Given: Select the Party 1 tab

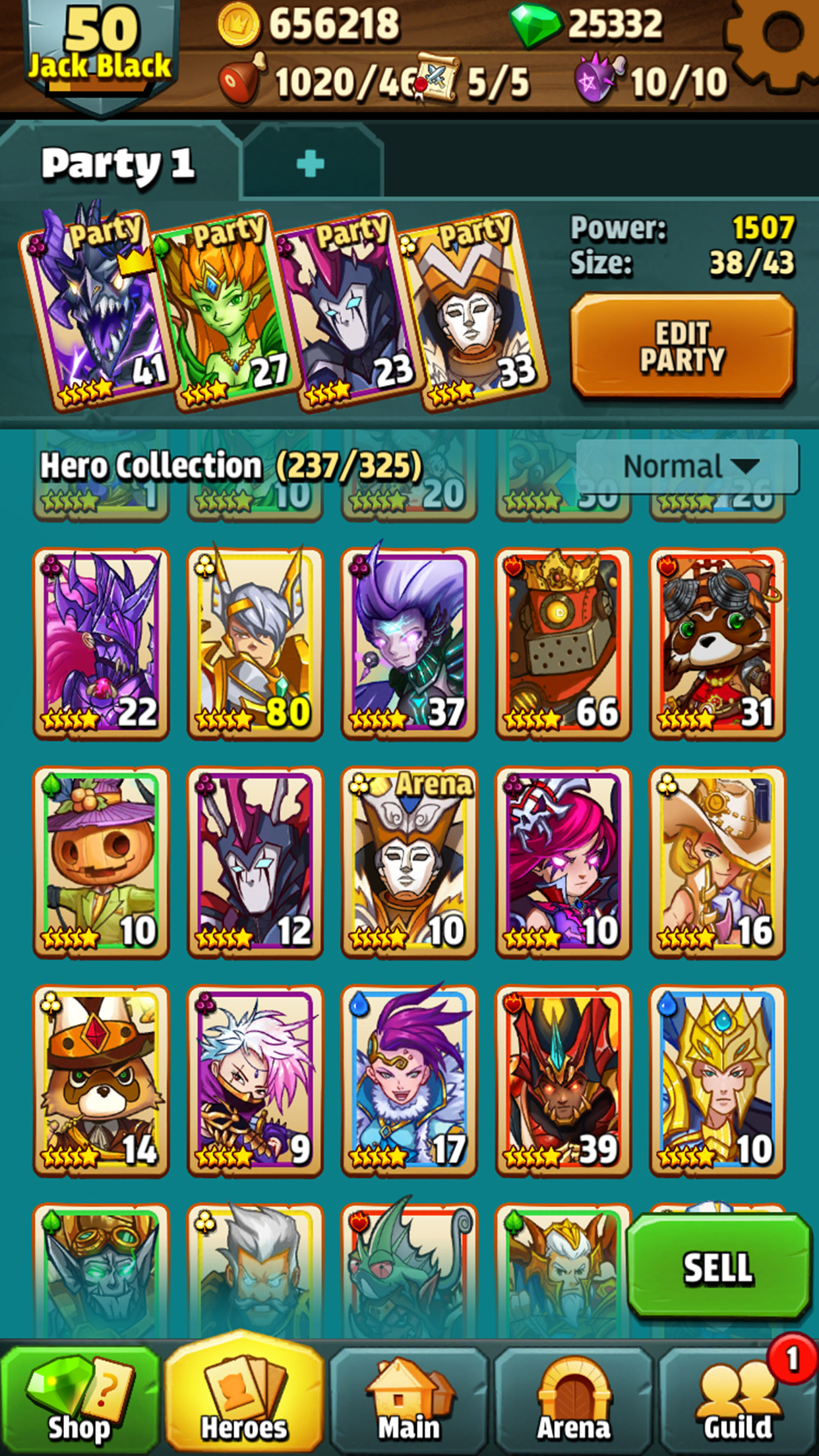Looking at the screenshot, I should tap(119, 163).
